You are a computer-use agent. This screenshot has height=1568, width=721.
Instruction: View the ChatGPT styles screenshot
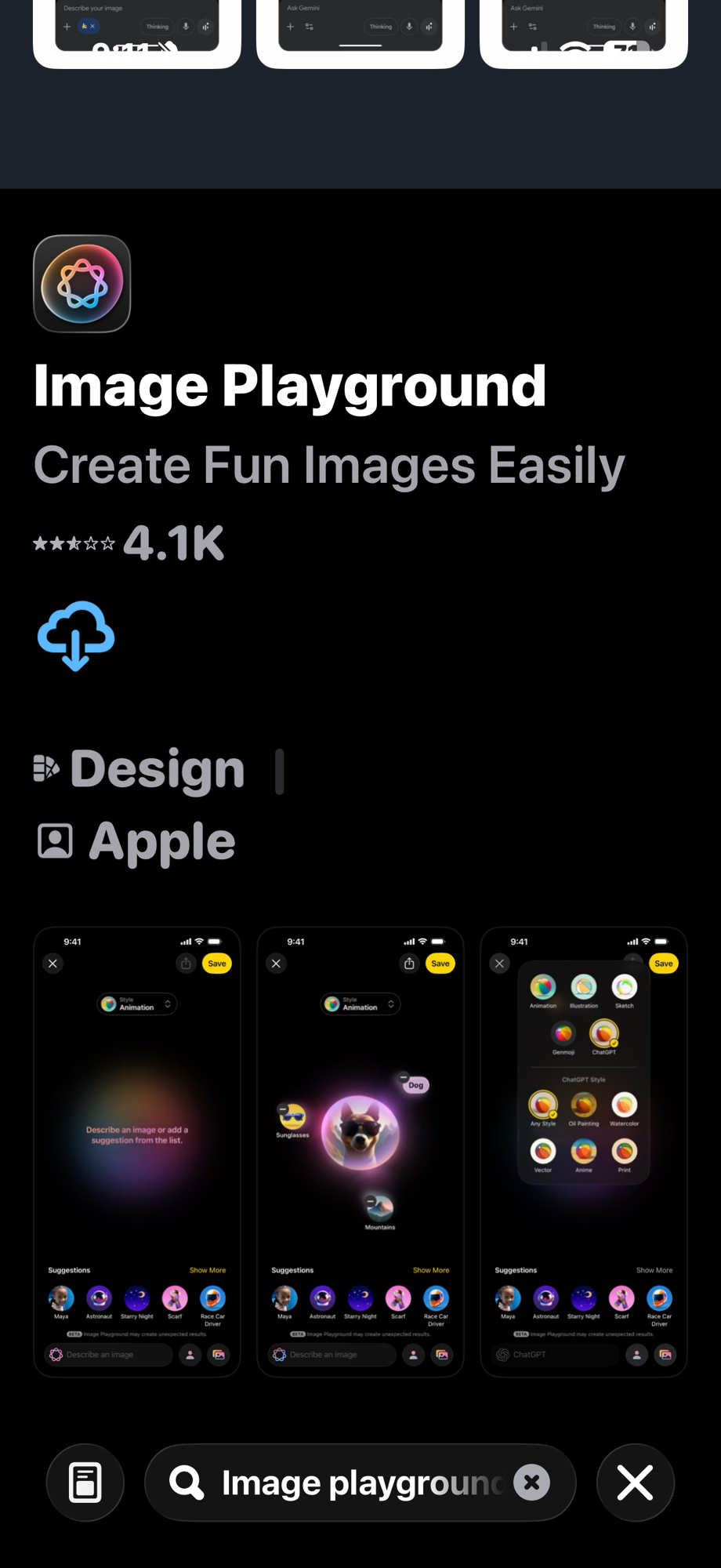click(x=584, y=1151)
